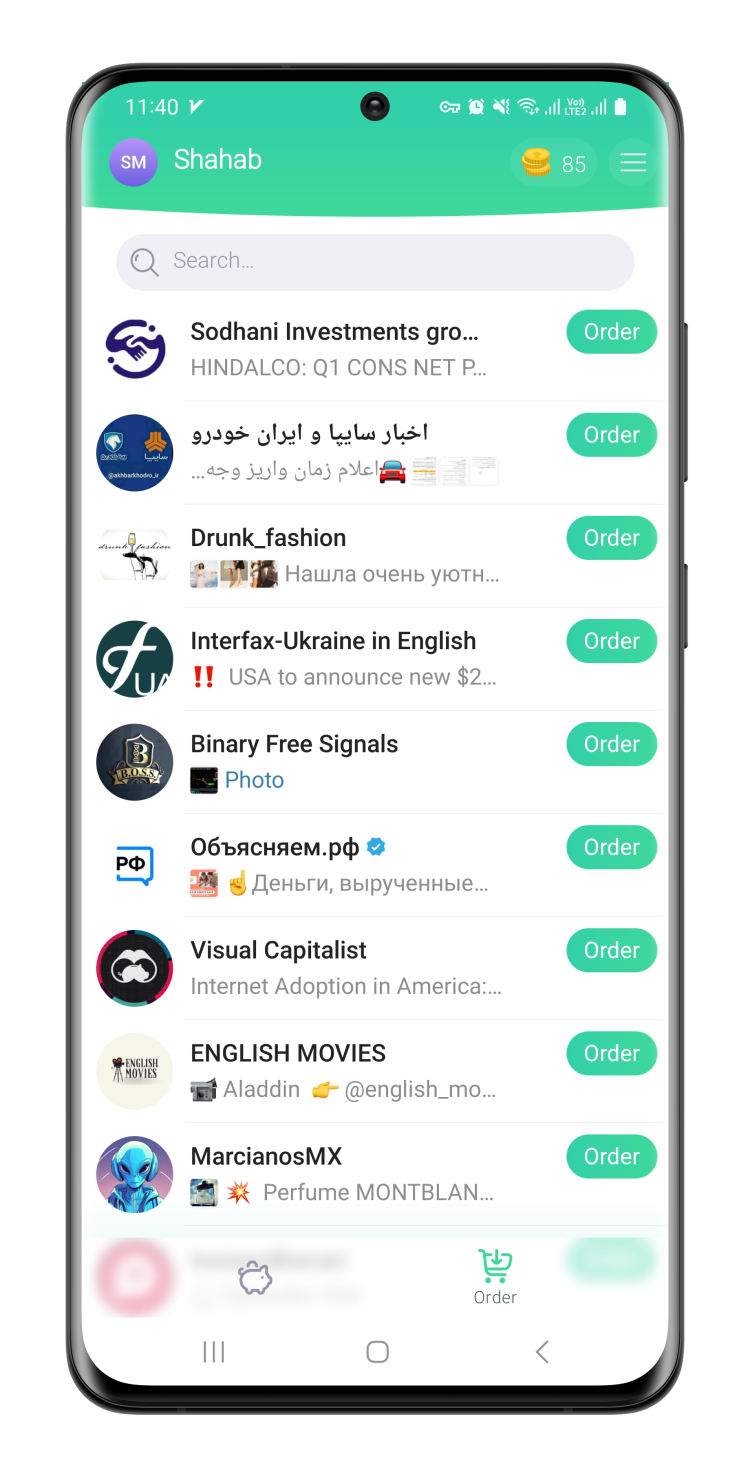Open the hamburger menu

[x=633, y=163]
